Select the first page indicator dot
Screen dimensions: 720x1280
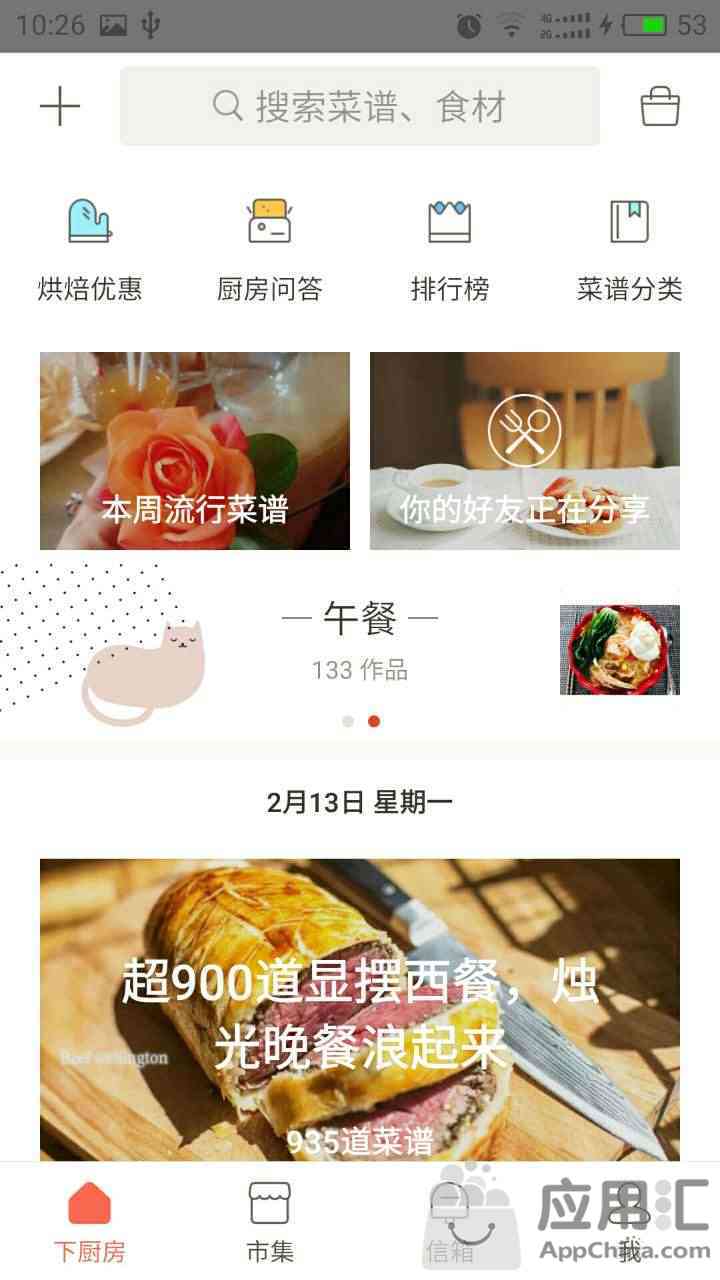point(348,721)
